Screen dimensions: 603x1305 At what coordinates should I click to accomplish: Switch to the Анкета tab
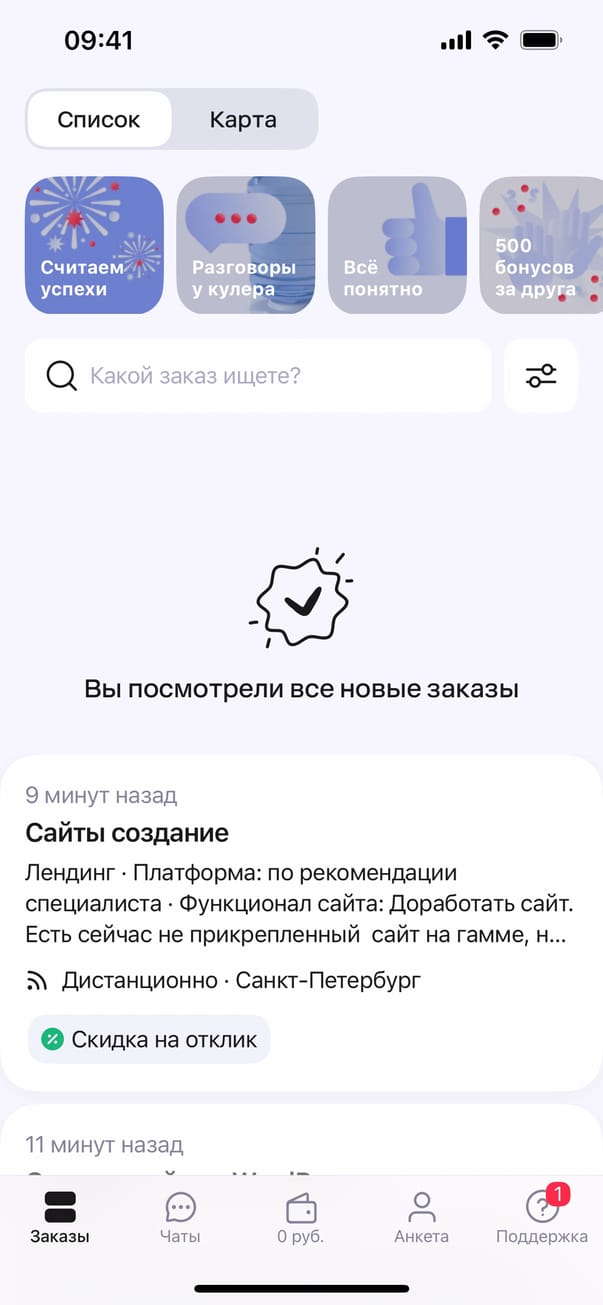pos(421,1217)
